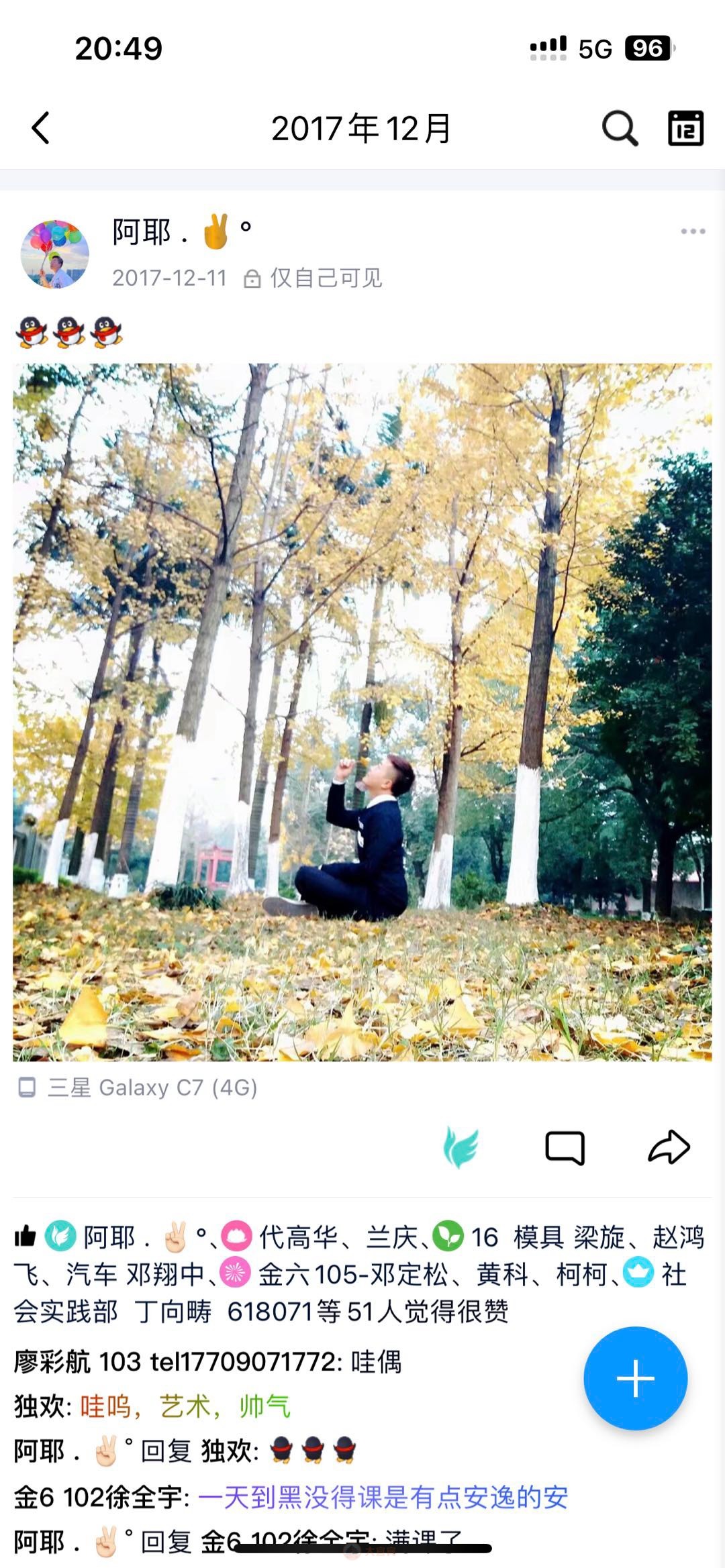725x1568 pixels.
Task: Create a new post with plus button
Action: pyautogui.click(x=635, y=1378)
